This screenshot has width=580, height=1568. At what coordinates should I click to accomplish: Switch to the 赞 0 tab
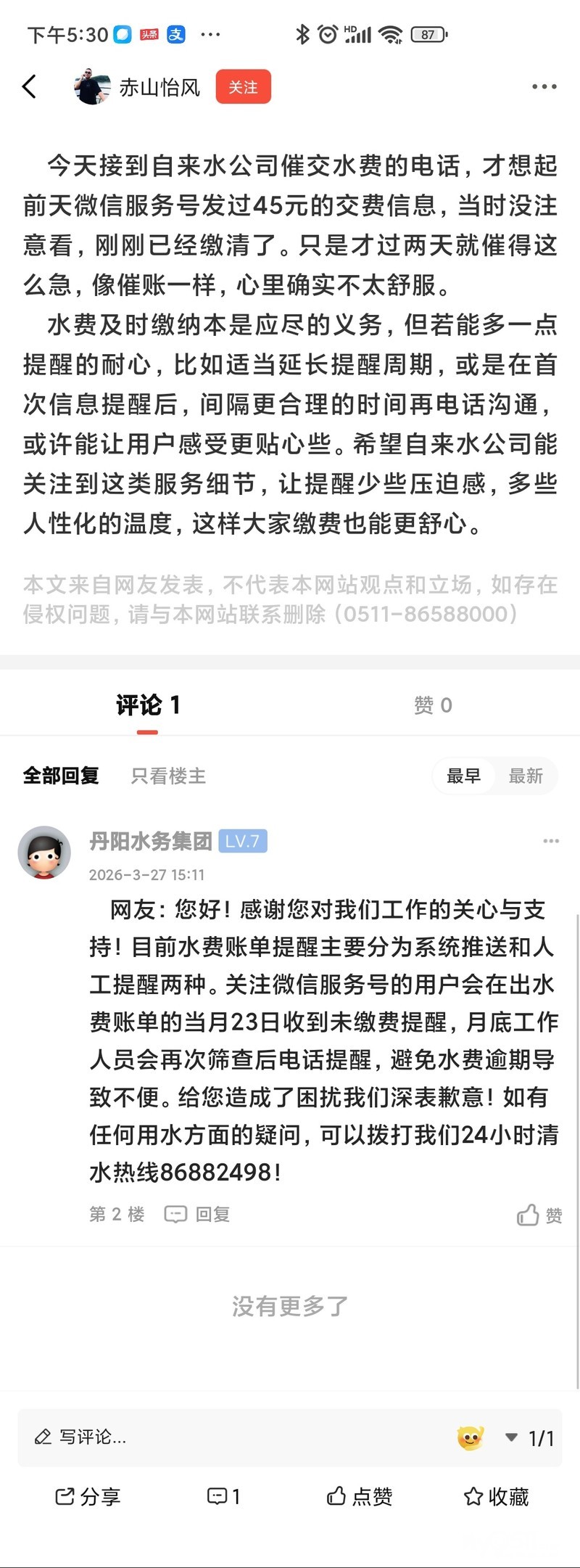click(x=433, y=705)
